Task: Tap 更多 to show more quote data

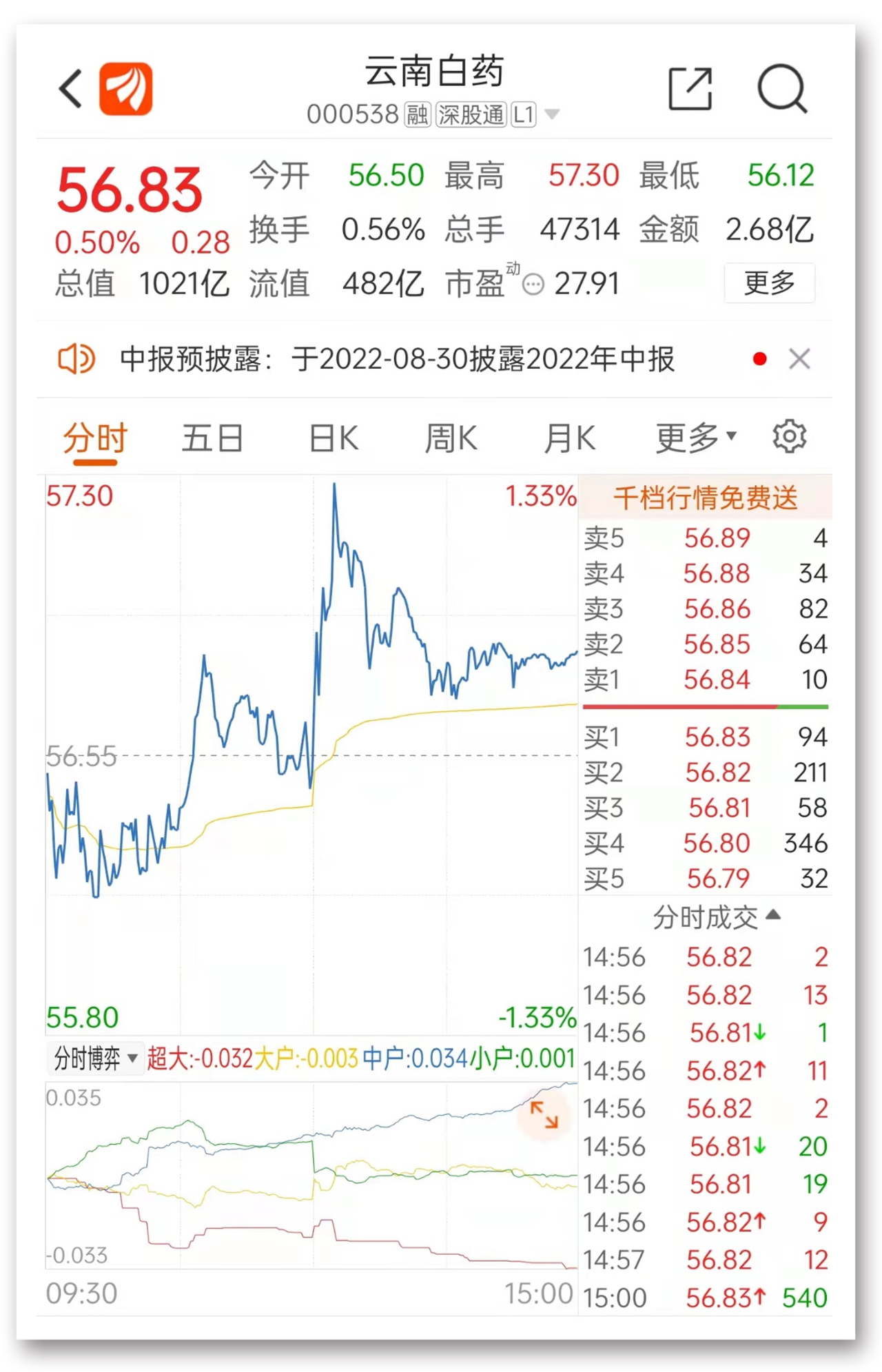Action: [769, 283]
